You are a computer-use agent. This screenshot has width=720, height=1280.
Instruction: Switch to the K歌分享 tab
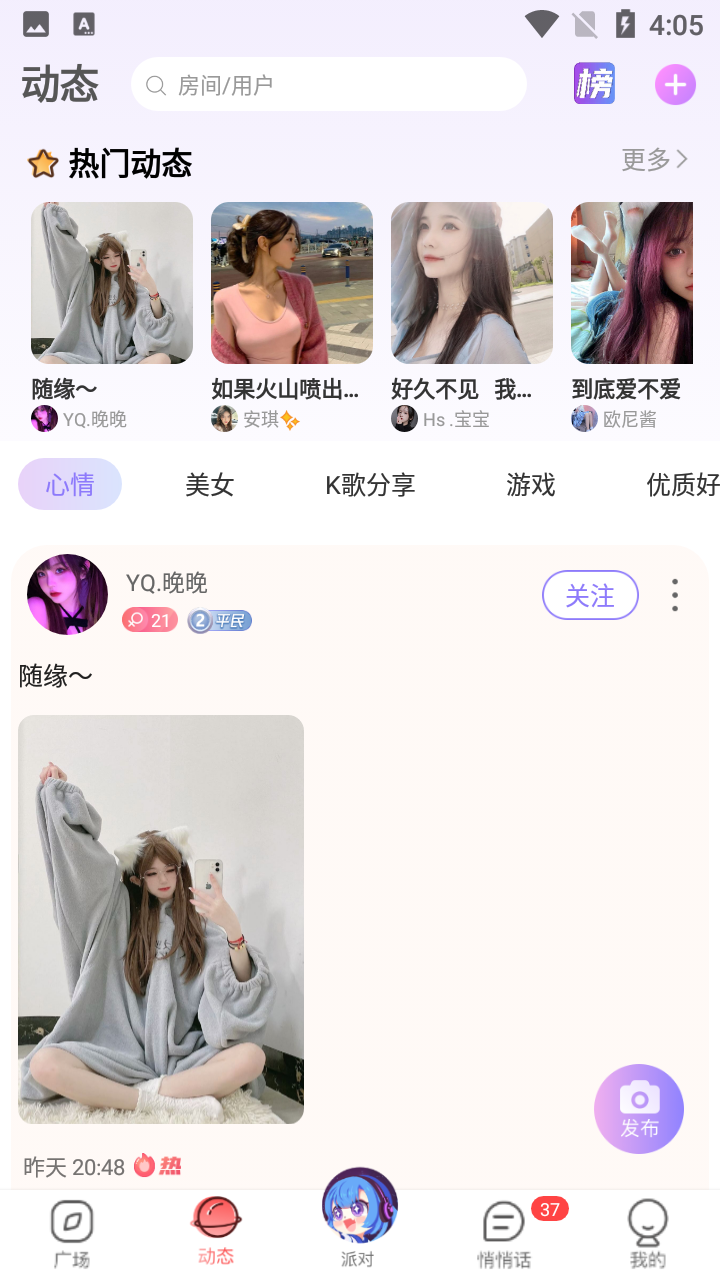(x=370, y=485)
